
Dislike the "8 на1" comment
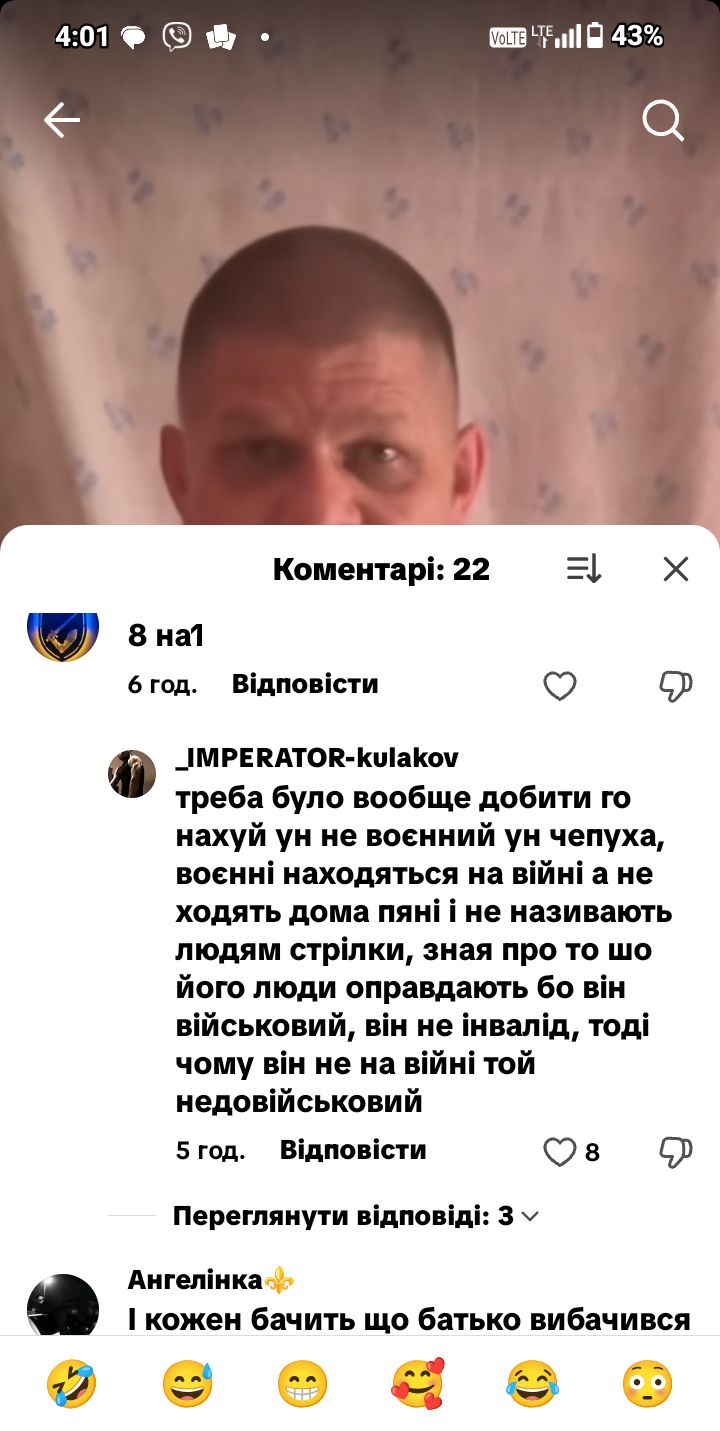676,686
